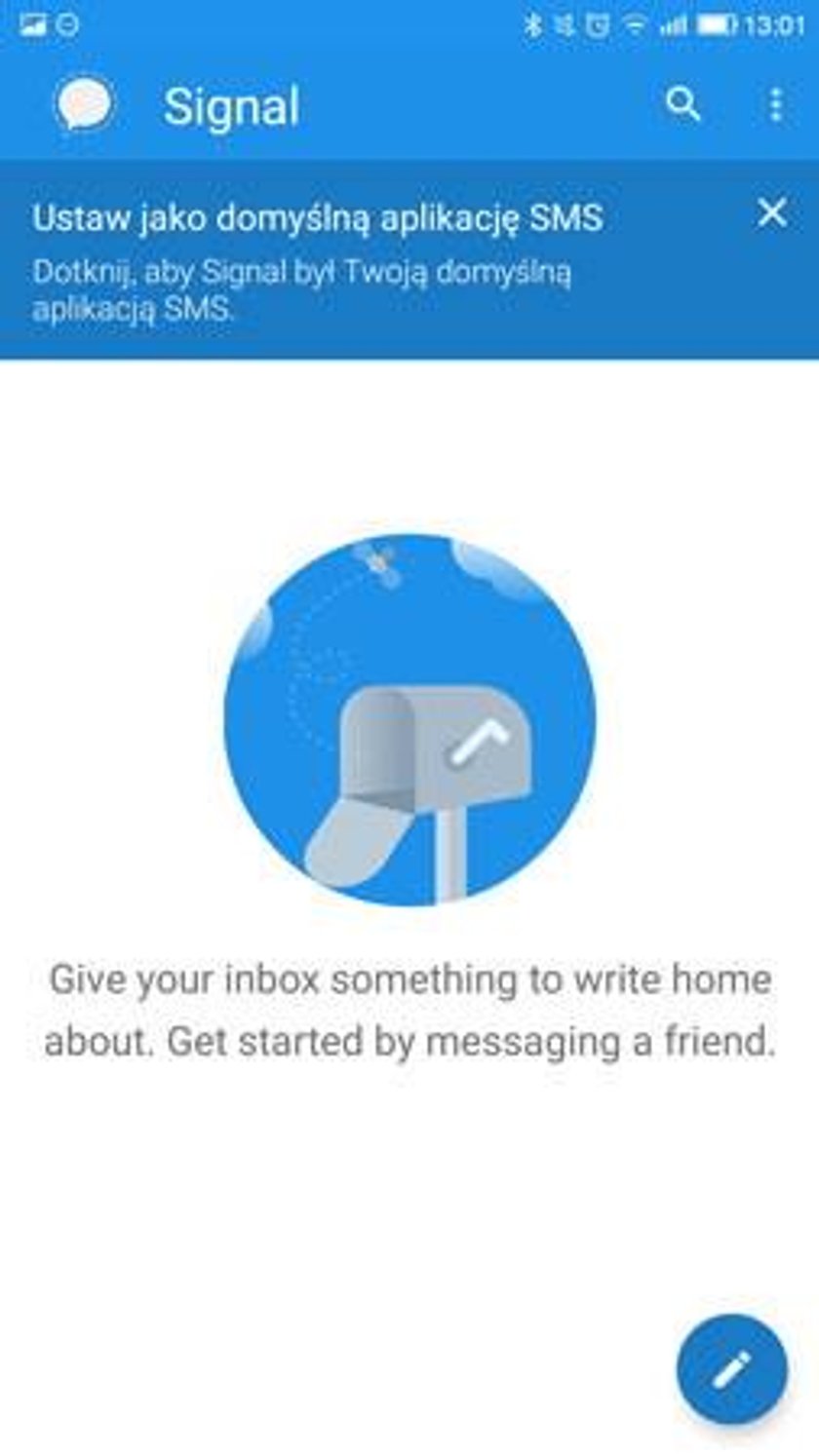
Task: Compose a new message
Action: click(731, 1369)
